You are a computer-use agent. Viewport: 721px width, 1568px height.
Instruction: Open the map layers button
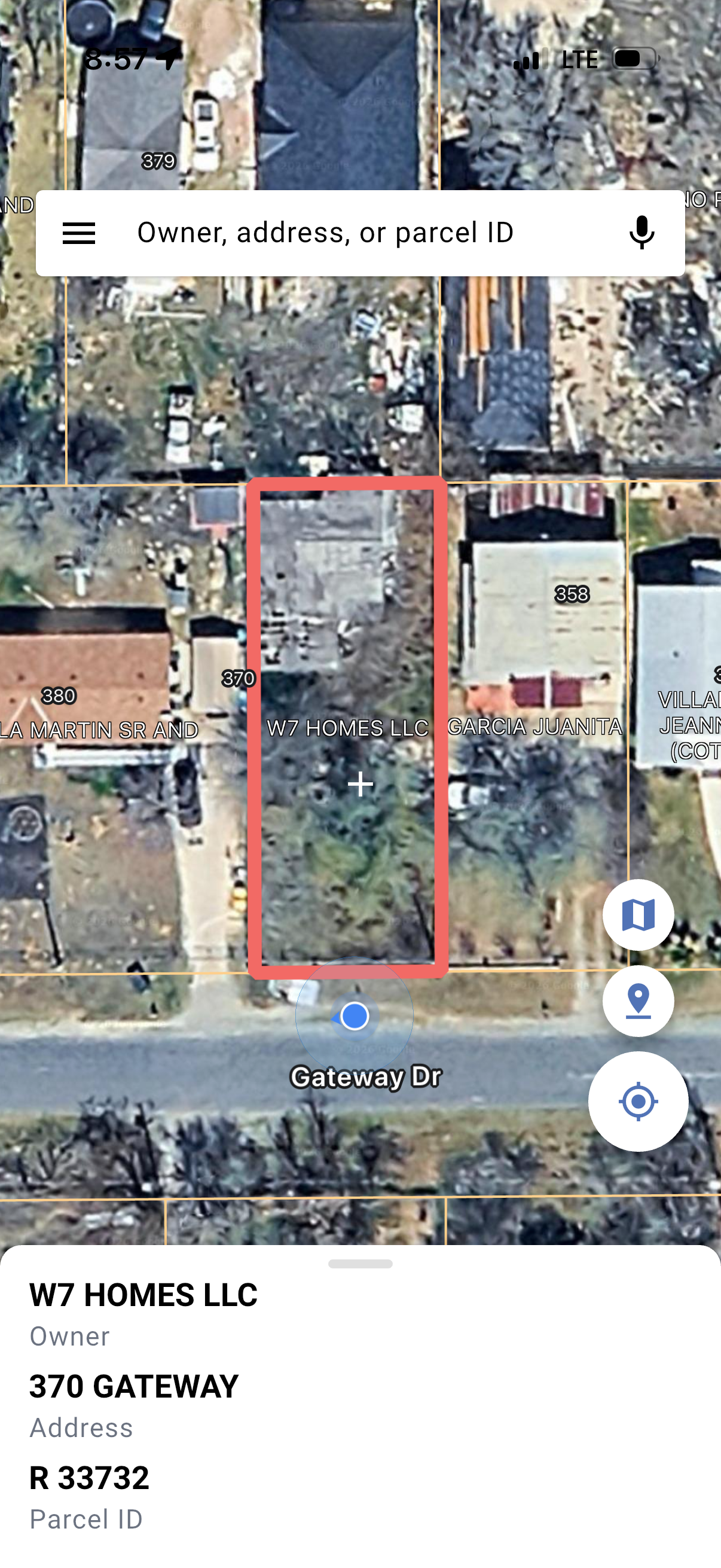coord(638,915)
